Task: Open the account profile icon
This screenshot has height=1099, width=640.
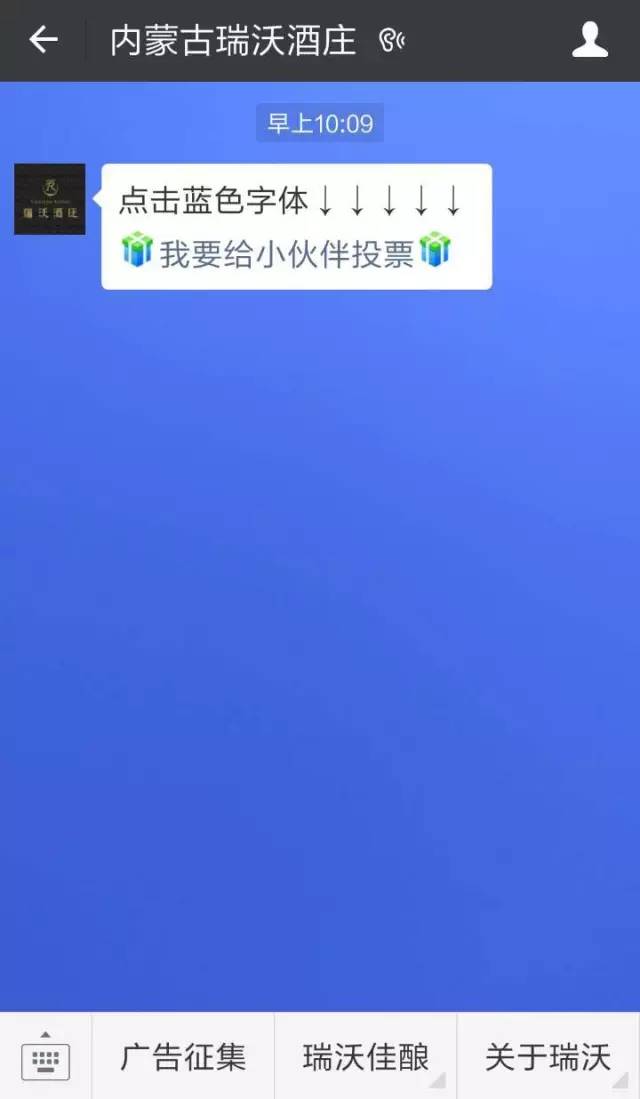Action: click(x=589, y=40)
